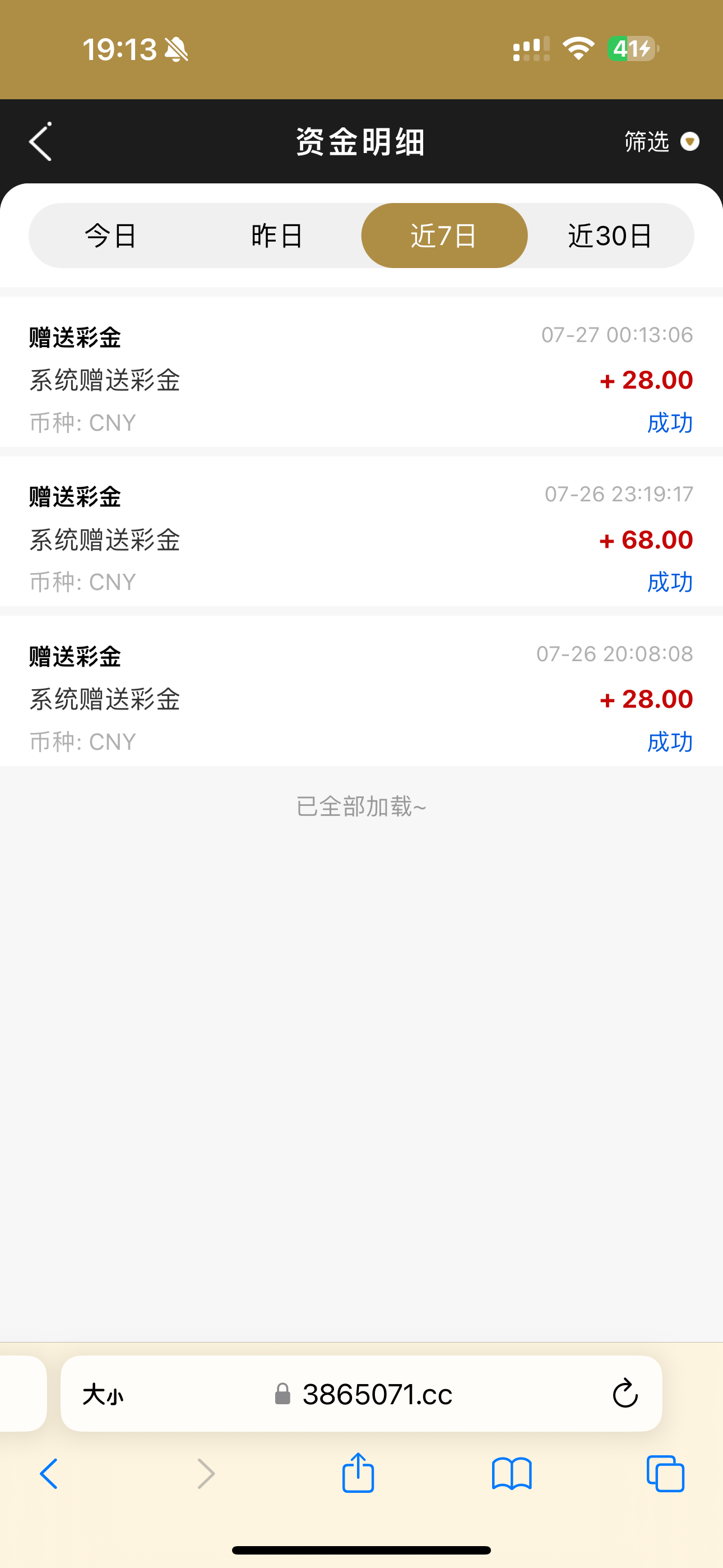Reload the current web page

coord(624,1394)
